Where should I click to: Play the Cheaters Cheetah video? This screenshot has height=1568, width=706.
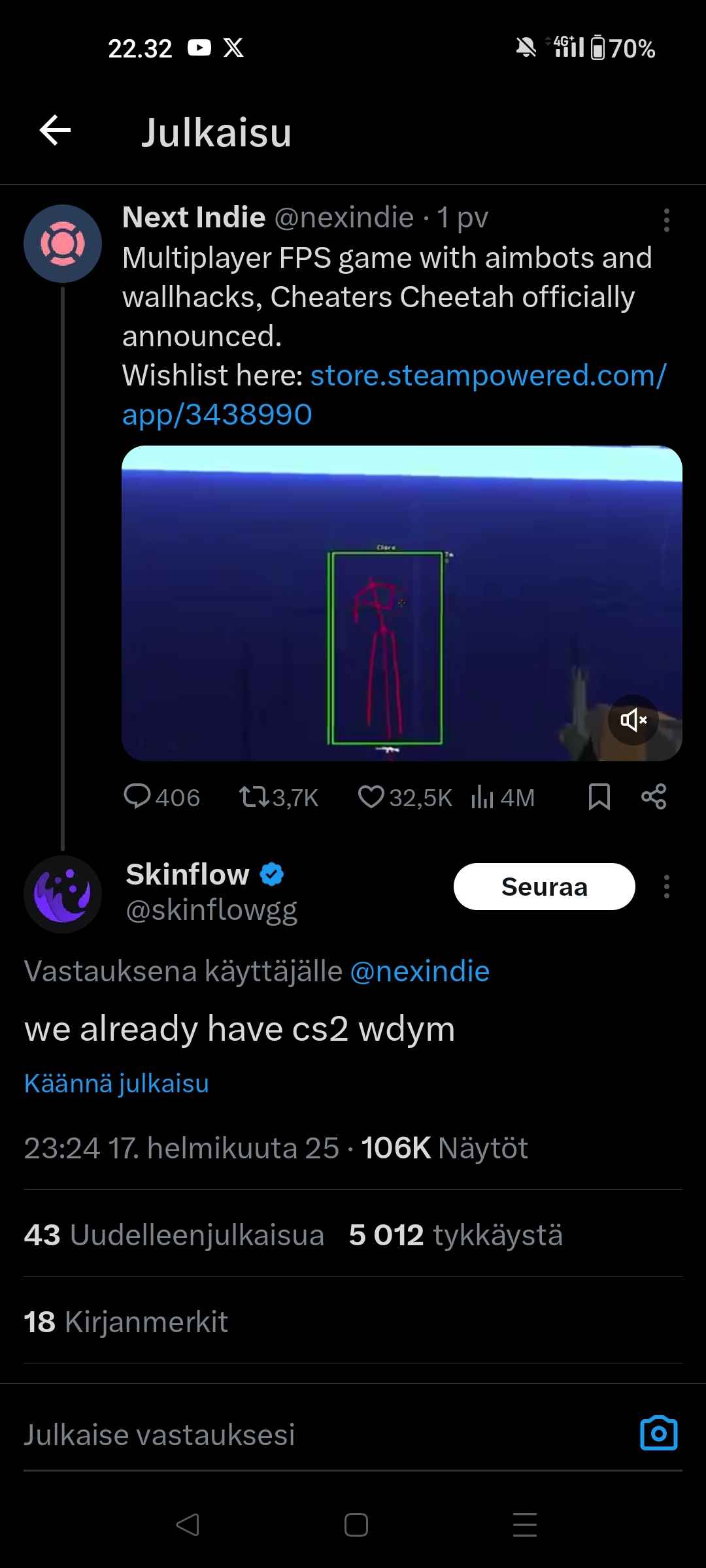coord(386,602)
